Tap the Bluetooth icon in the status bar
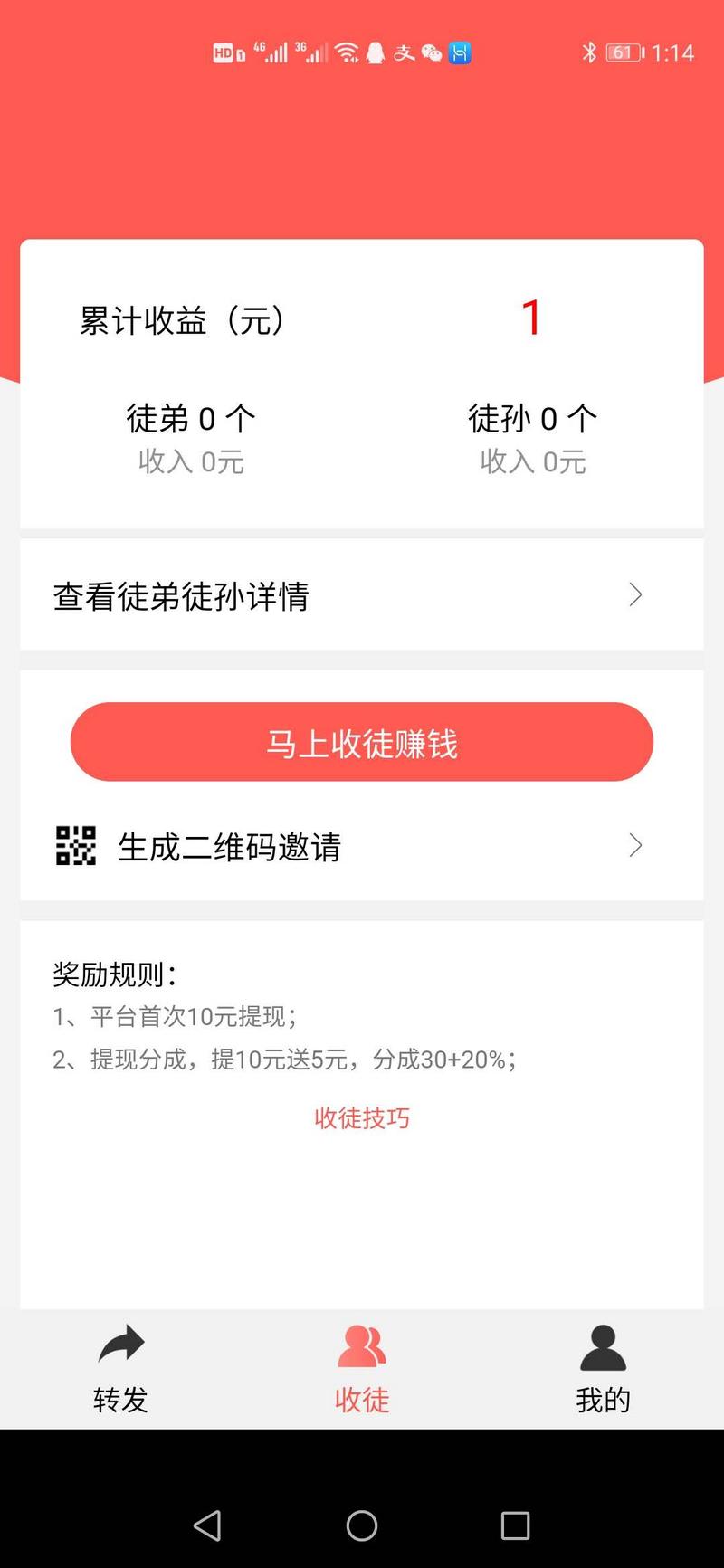Screen dimensions: 724x1568 pyautogui.click(x=592, y=53)
